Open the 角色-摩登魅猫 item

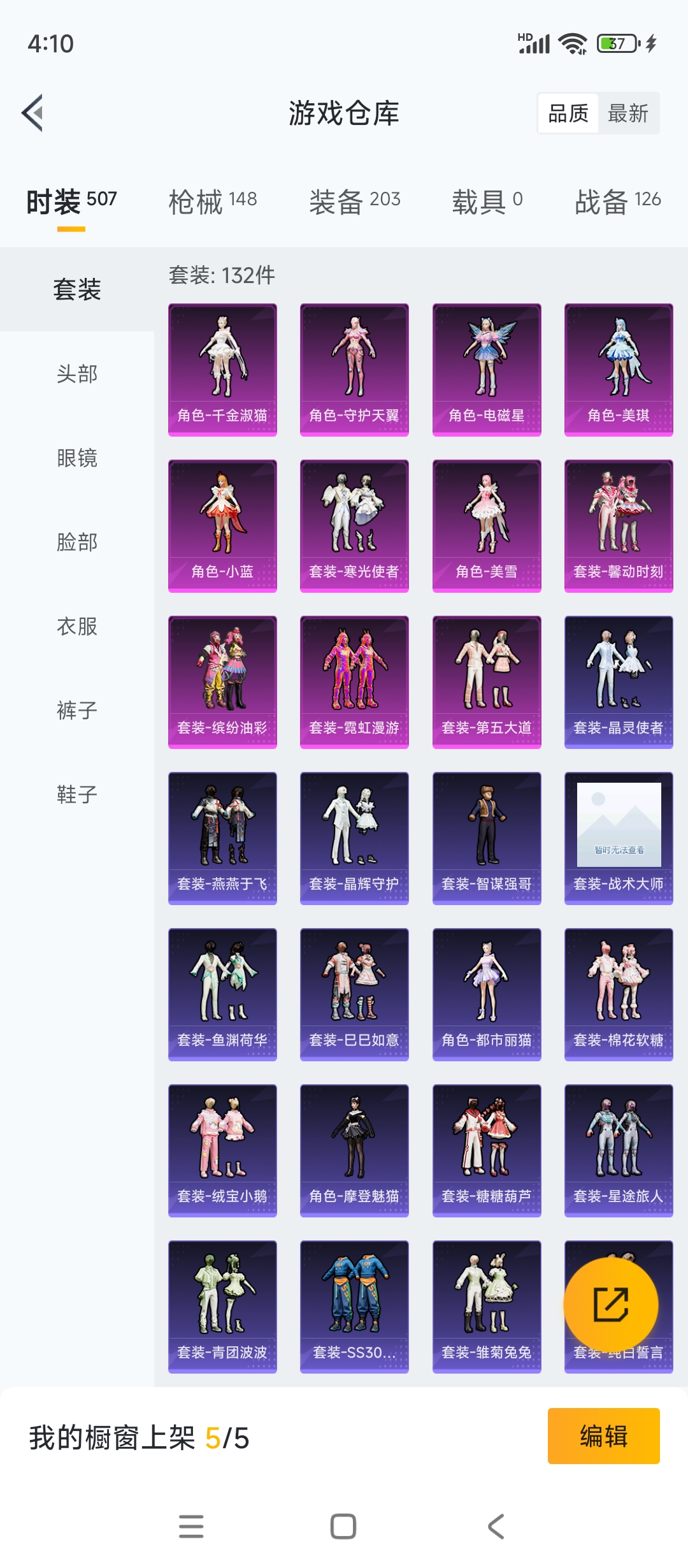click(x=354, y=1151)
